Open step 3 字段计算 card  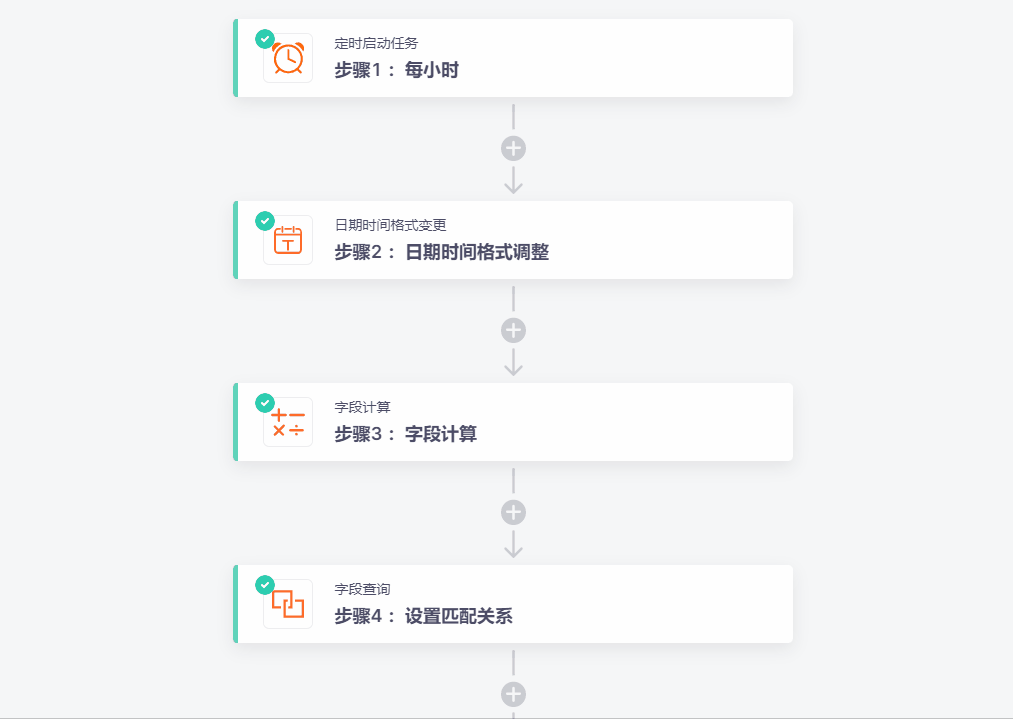pos(513,422)
